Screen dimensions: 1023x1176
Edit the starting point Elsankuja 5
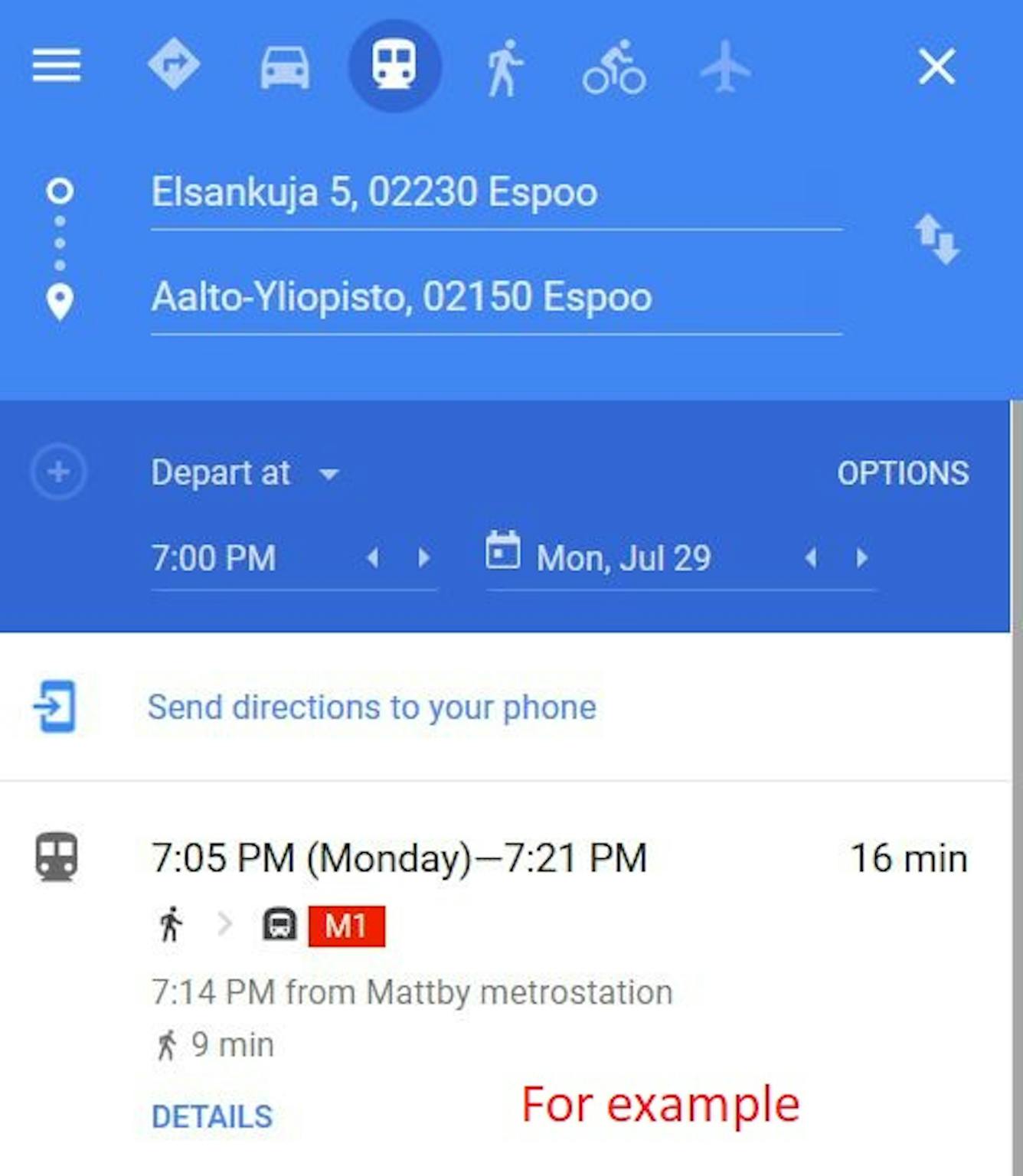click(x=495, y=192)
